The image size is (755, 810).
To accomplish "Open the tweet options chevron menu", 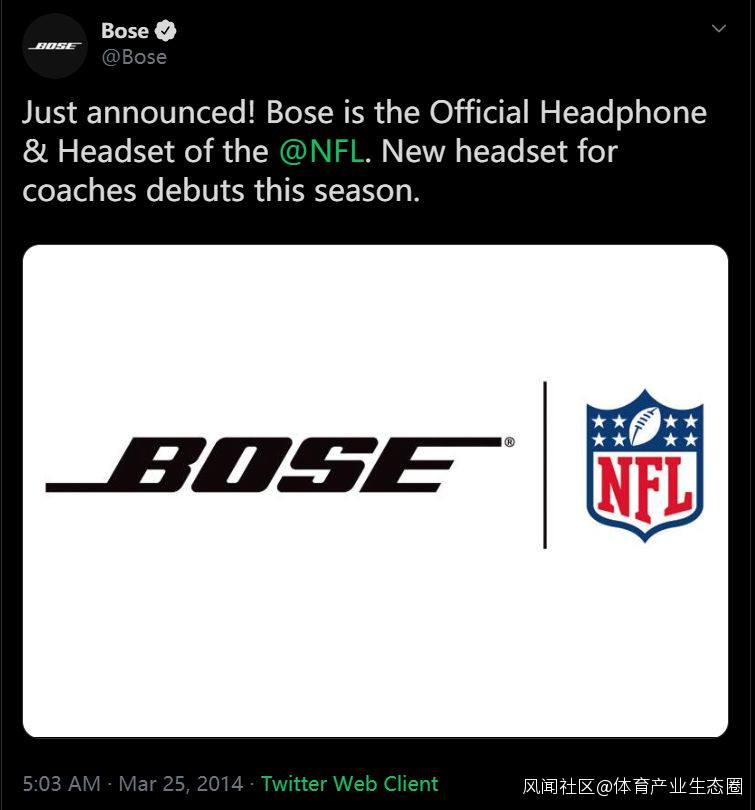I will [718, 28].
